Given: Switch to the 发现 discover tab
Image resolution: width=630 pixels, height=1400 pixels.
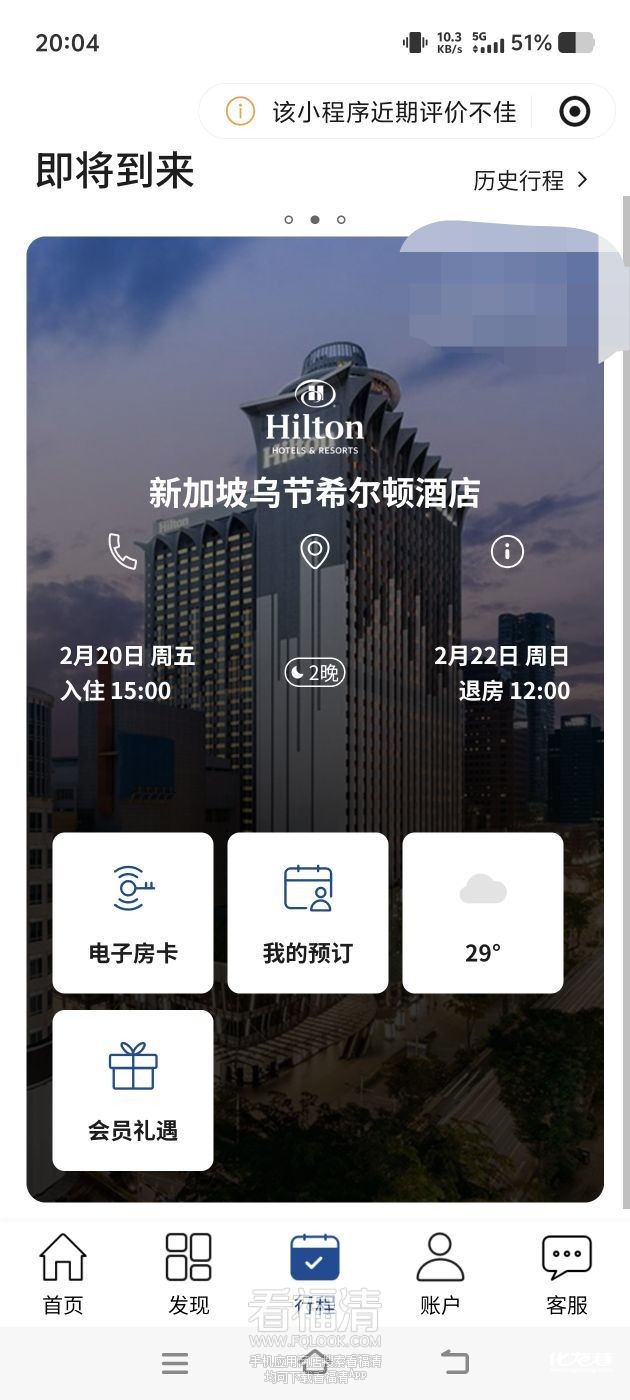Looking at the screenshot, I should [188, 1274].
